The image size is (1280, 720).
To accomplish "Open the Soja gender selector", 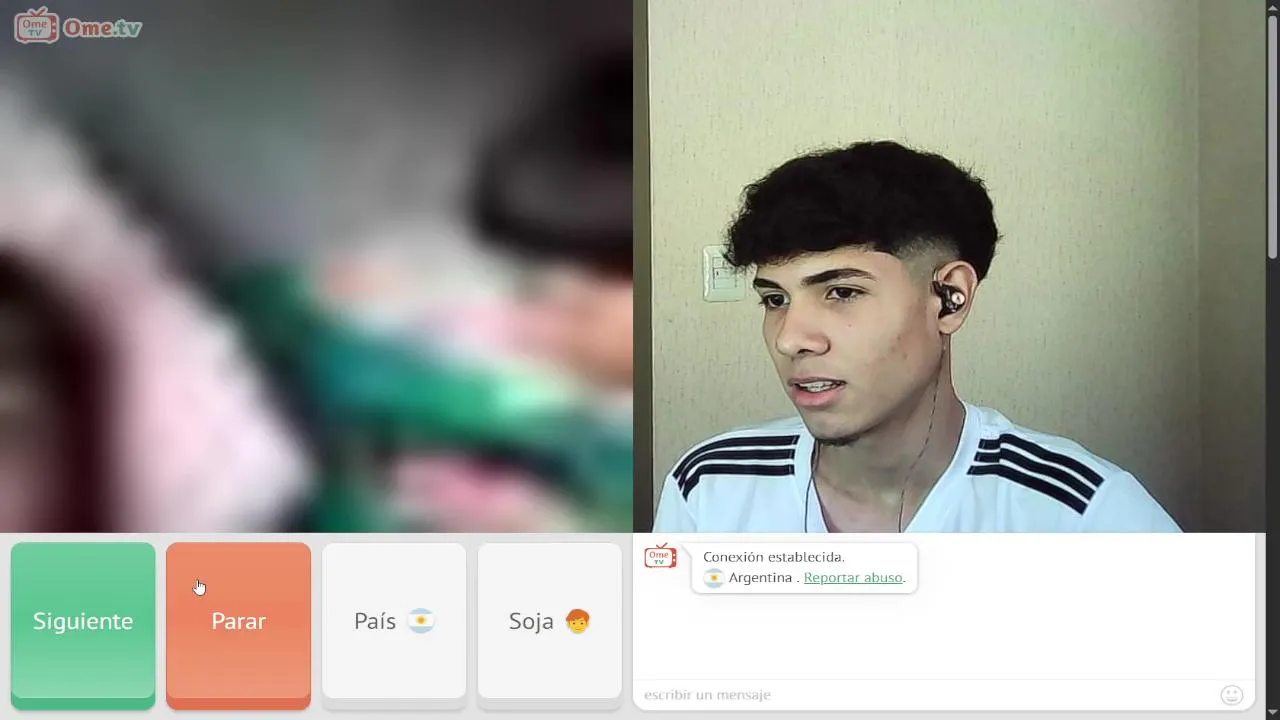I will pos(549,621).
